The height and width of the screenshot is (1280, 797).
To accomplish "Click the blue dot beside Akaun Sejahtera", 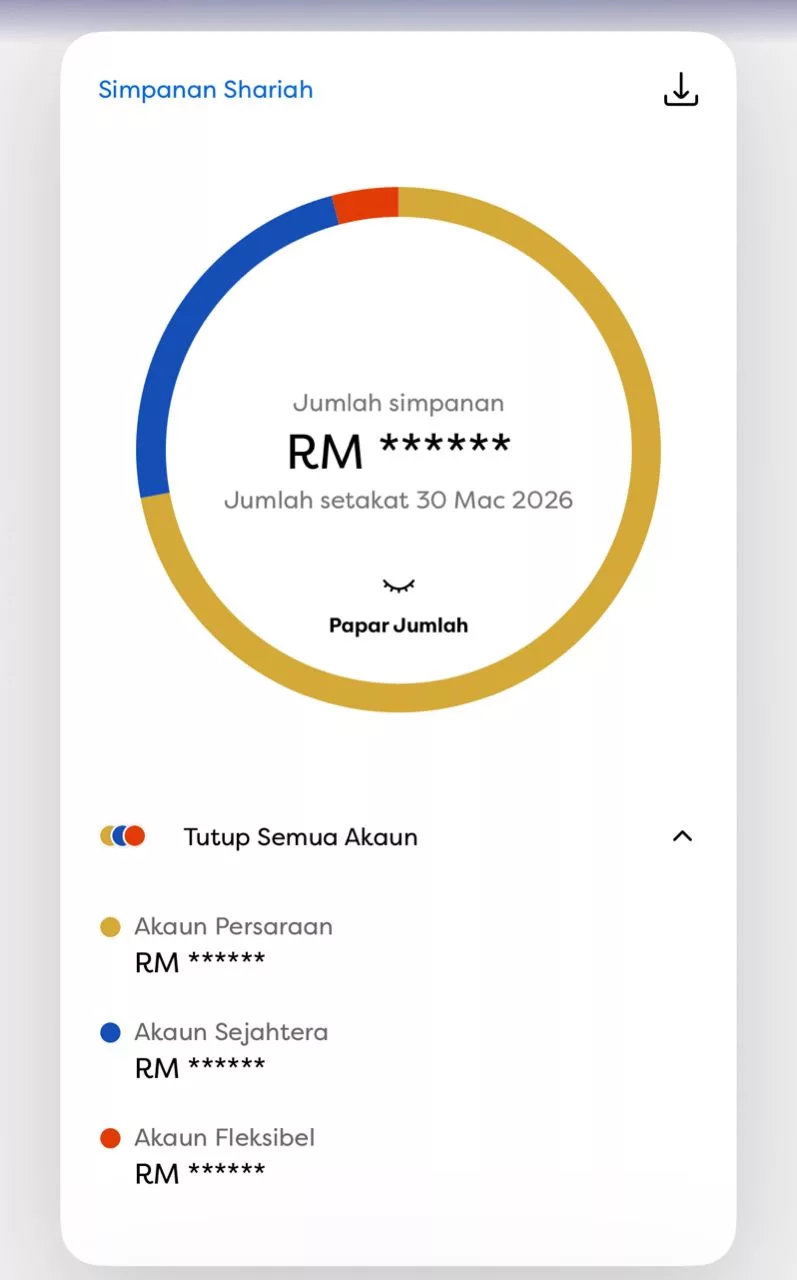I will click(110, 1032).
